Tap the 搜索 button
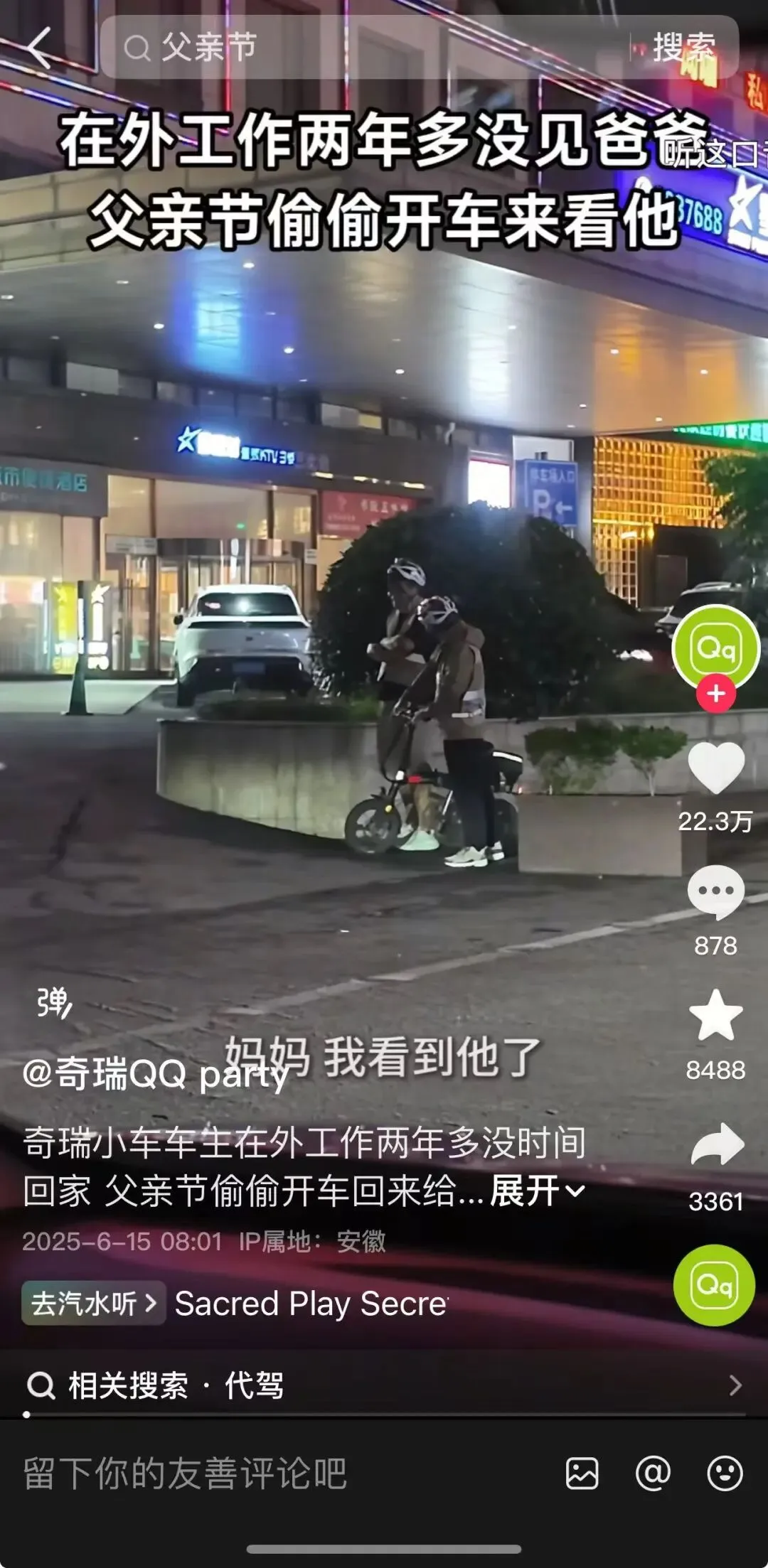 click(684, 47)
